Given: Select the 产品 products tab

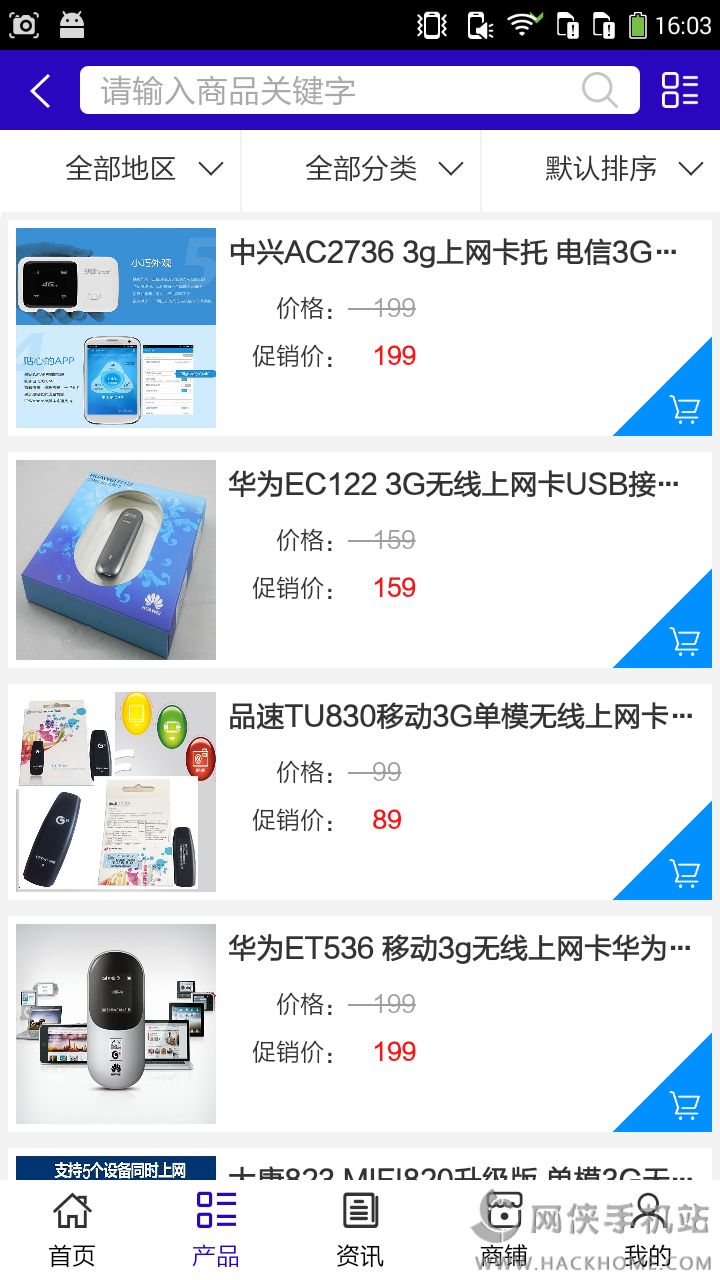Looking at the screenshot, I should [216, 1230].
